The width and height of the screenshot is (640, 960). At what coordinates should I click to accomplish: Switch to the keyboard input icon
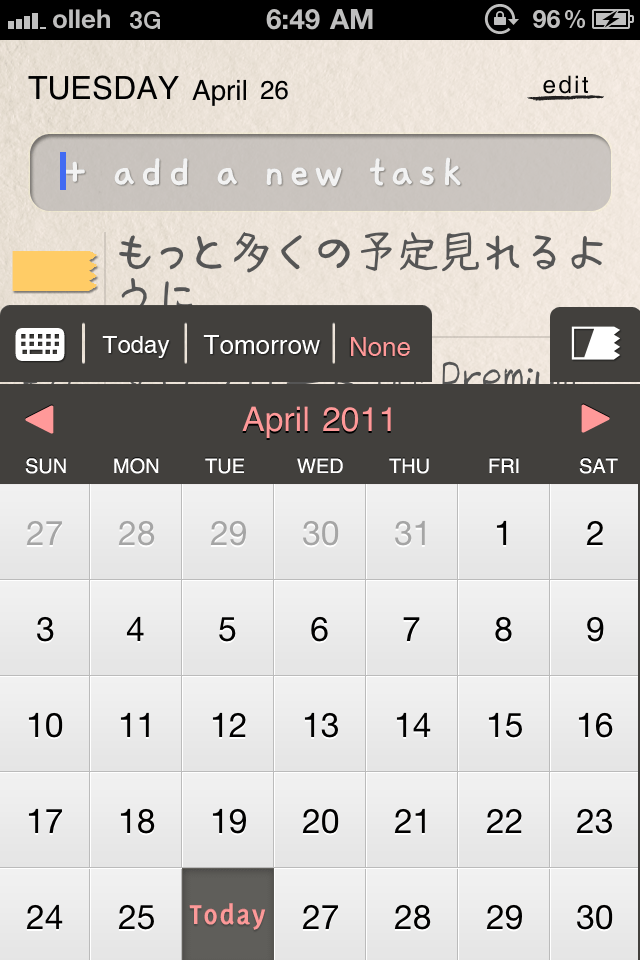40,345
